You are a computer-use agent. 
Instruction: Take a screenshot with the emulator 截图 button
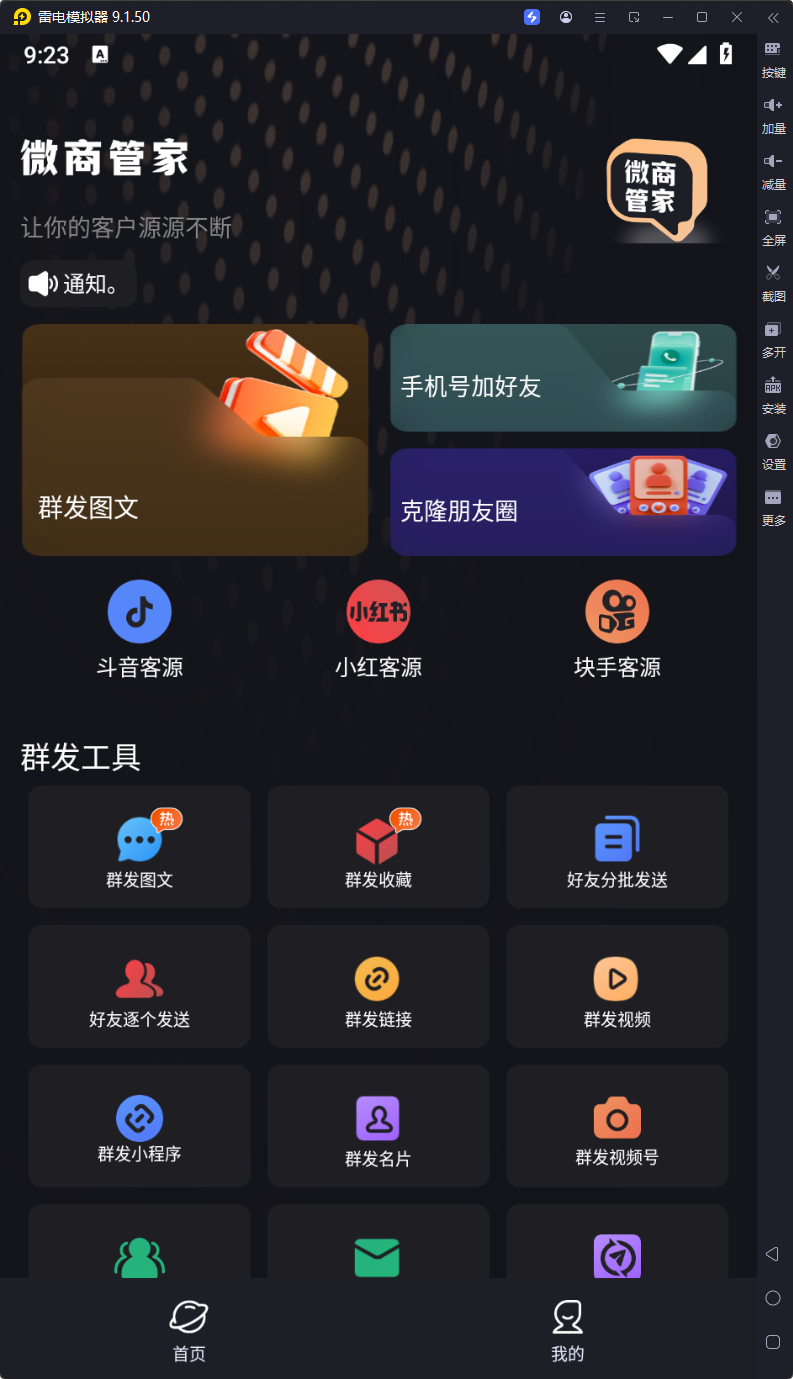[x=773, y=283]
